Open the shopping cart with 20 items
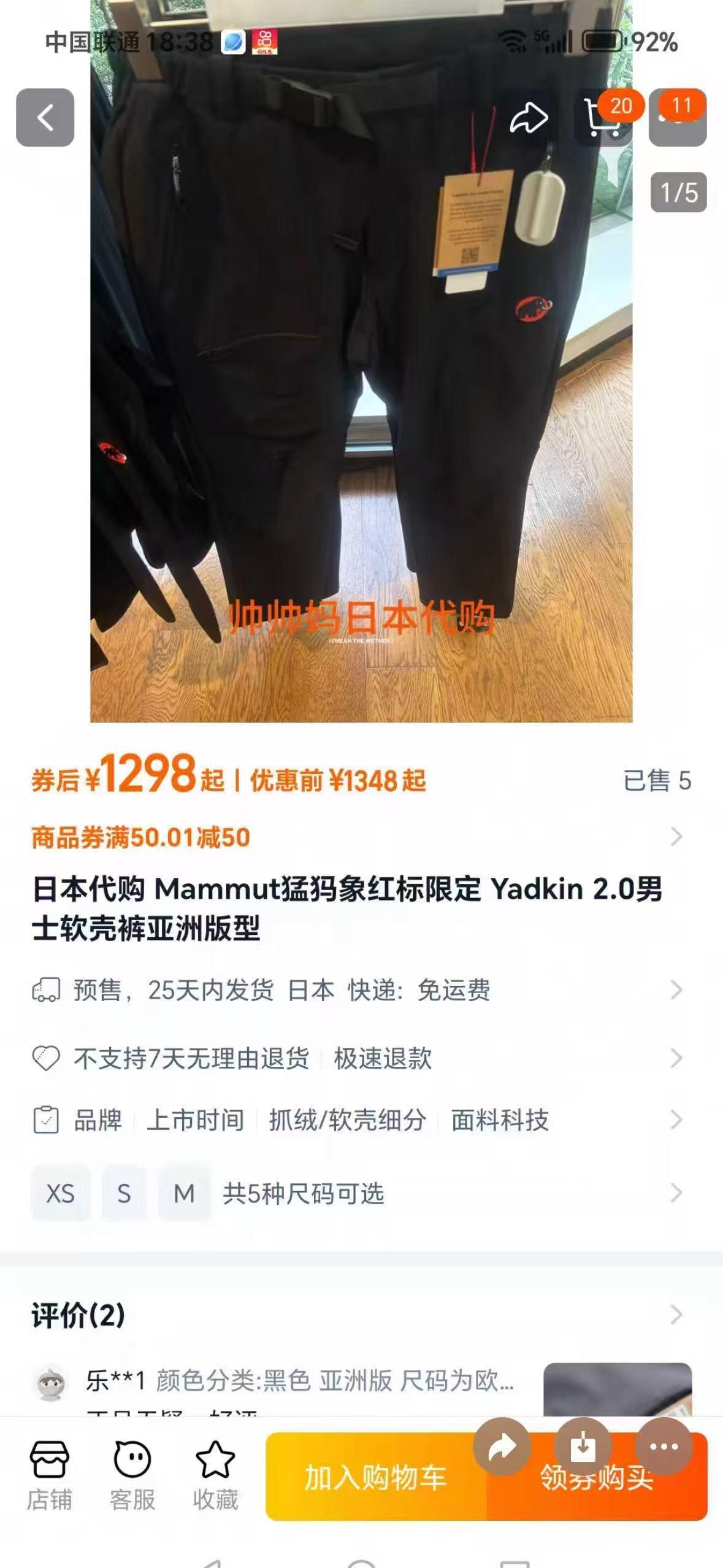 click(x=602, y=117)
